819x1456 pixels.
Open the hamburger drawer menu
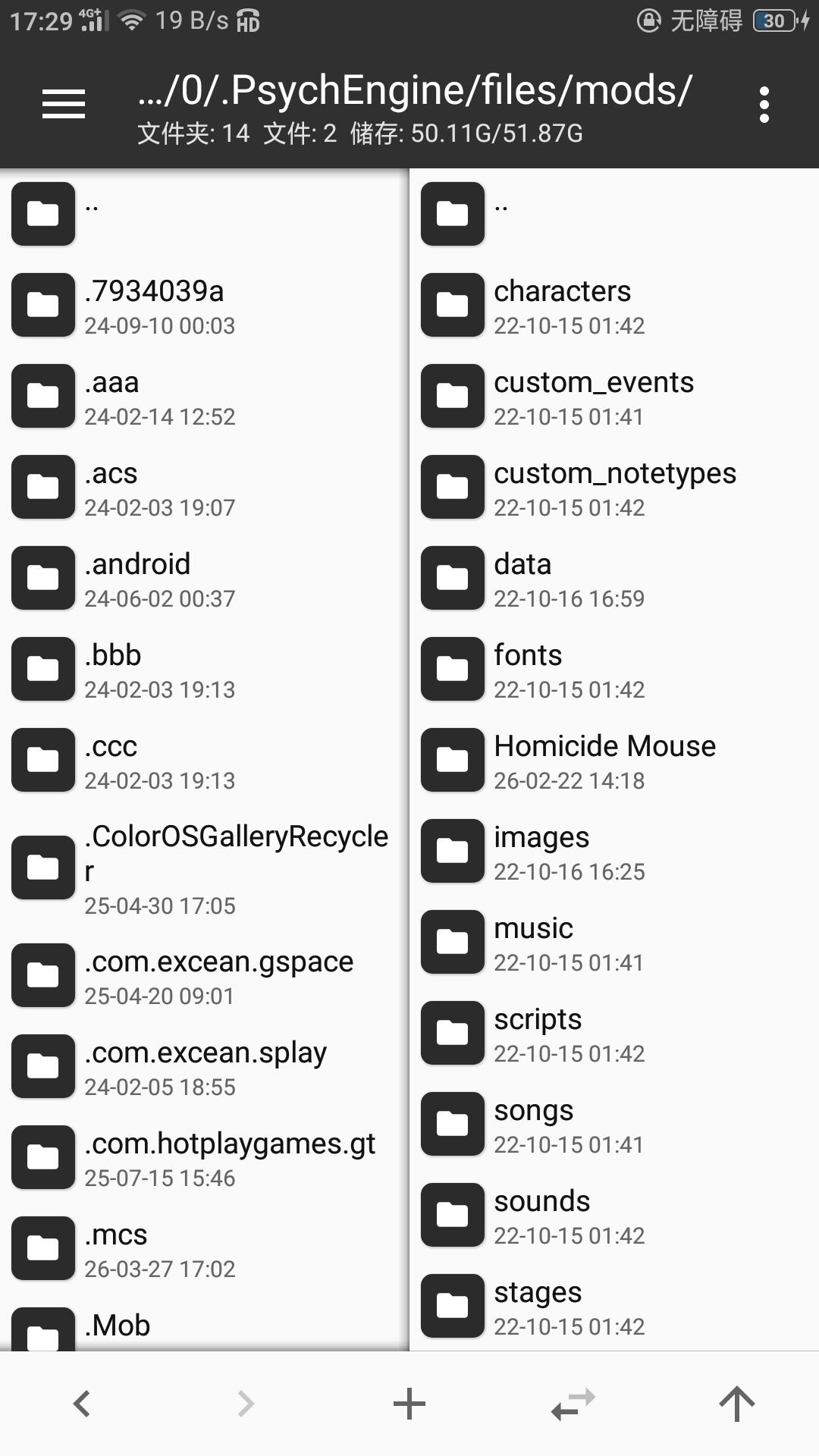point(64,104)
